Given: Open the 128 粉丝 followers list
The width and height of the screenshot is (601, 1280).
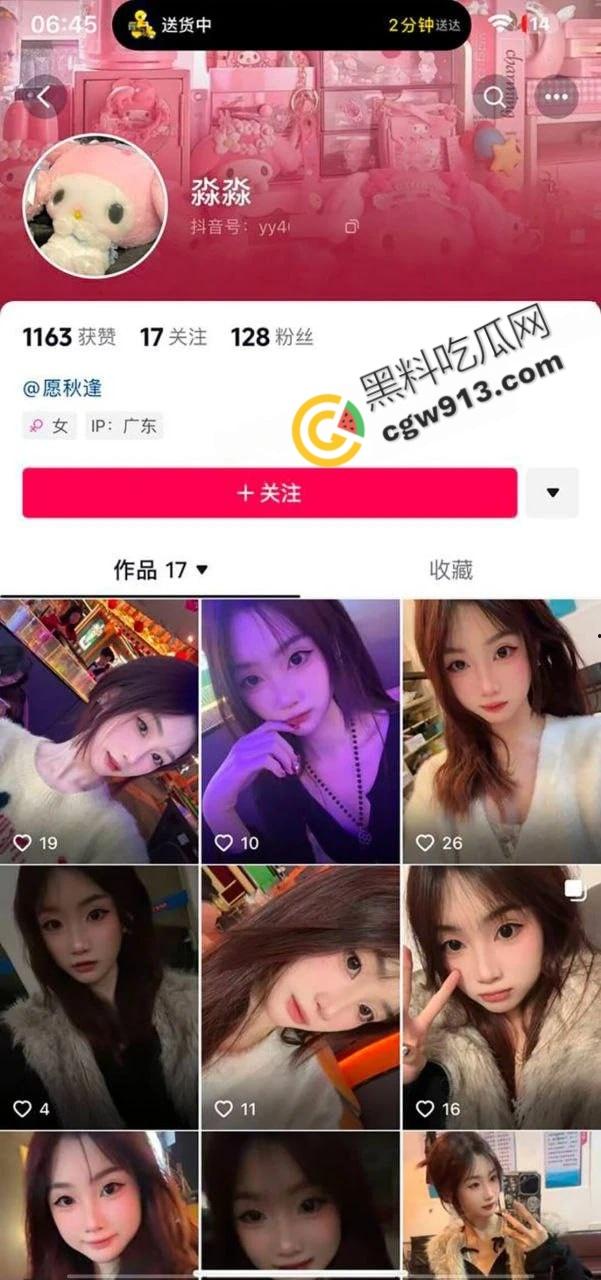Looking at the screenshot, I should pos(271,337).
